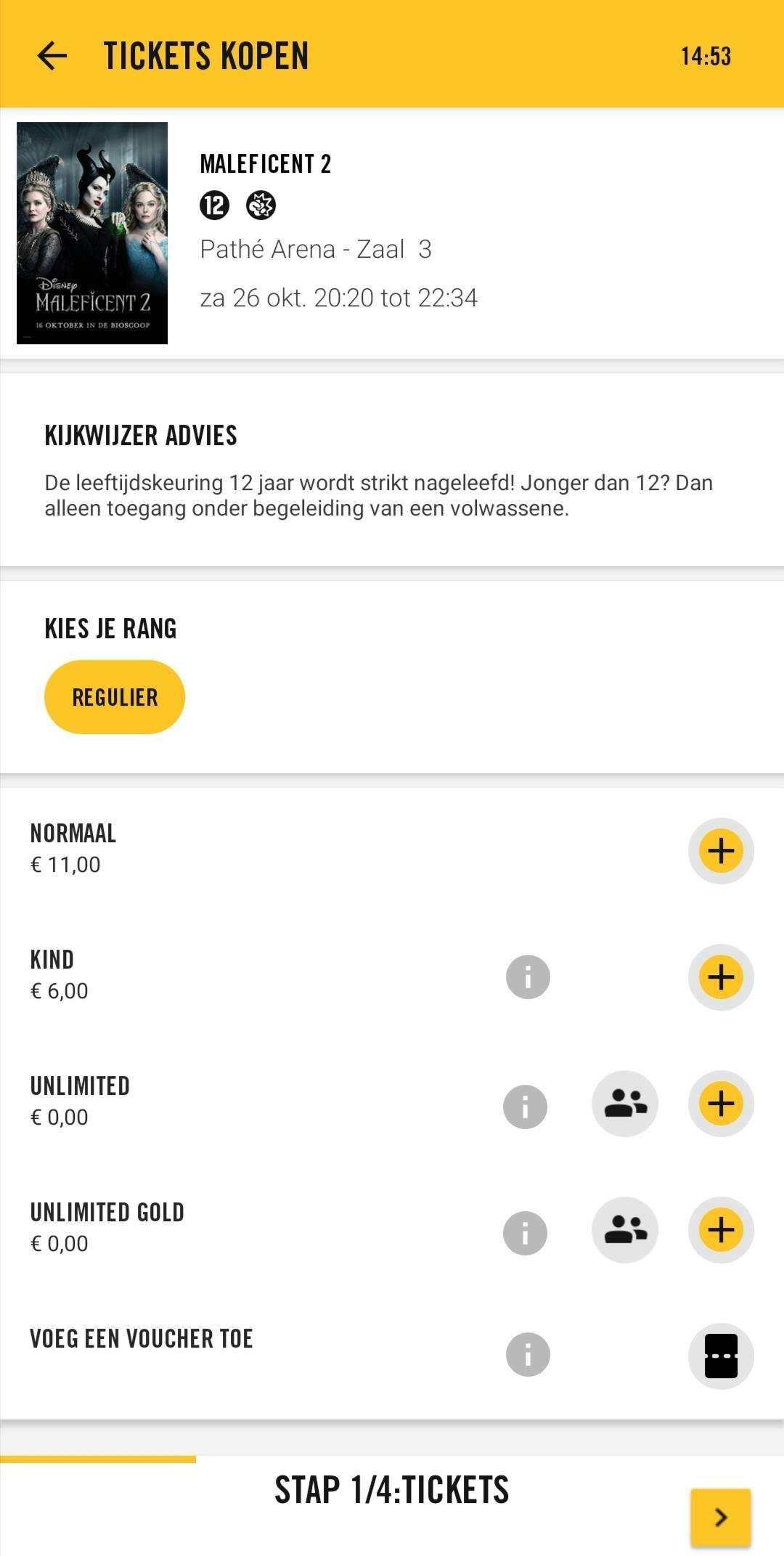Viewport: 784px width, 1556px height.
Task: Open the group option for Unlimited
Action: pyautogui.click(x=625, y=1104)
